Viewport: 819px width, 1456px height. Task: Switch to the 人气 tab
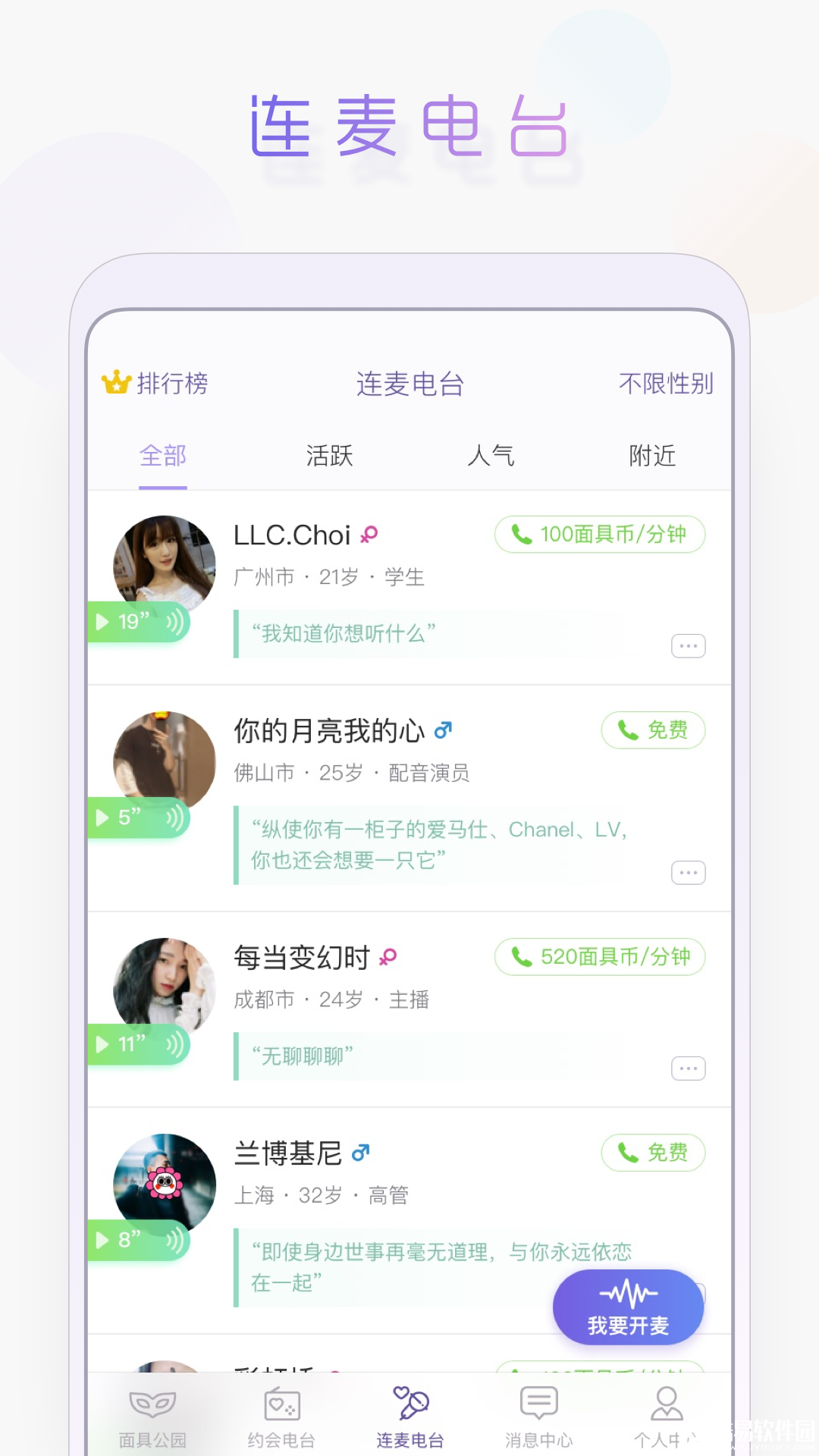coord(491,456)
